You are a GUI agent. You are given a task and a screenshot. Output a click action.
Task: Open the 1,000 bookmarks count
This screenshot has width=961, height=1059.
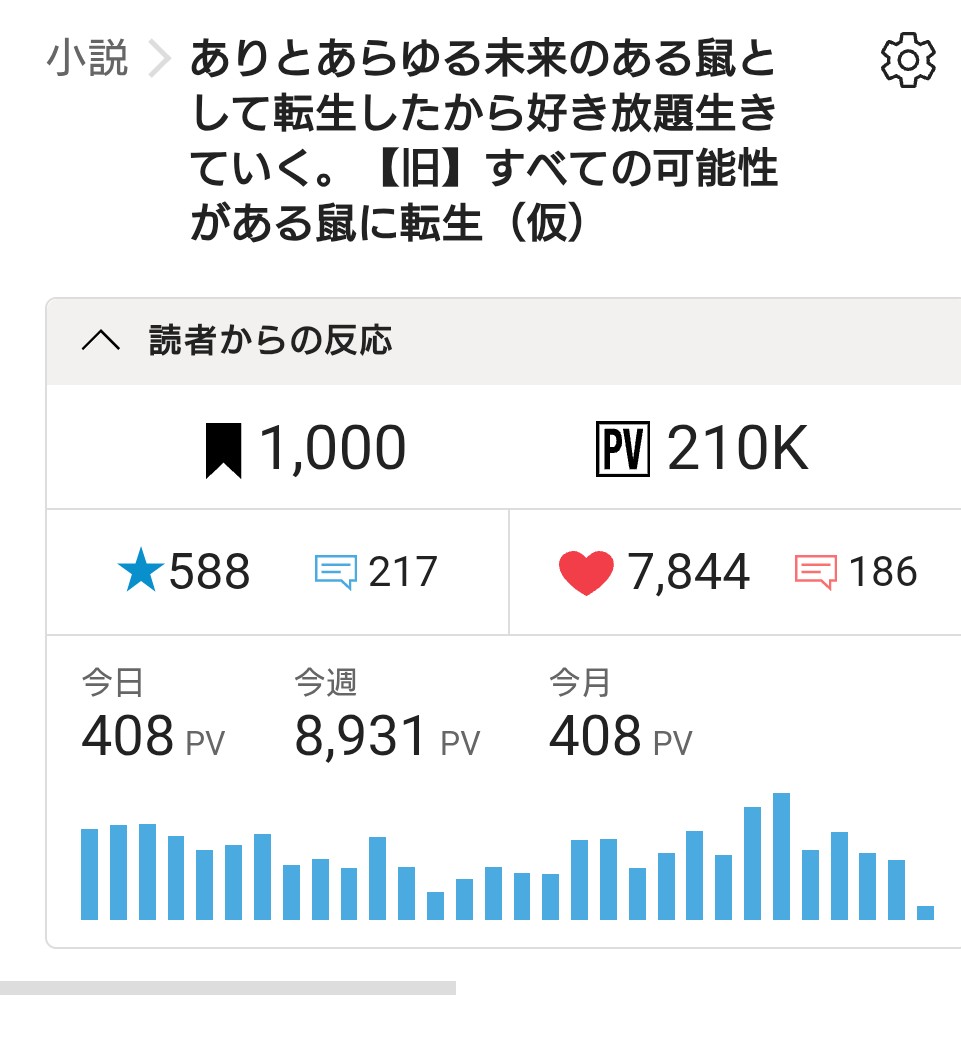(306, 449)
